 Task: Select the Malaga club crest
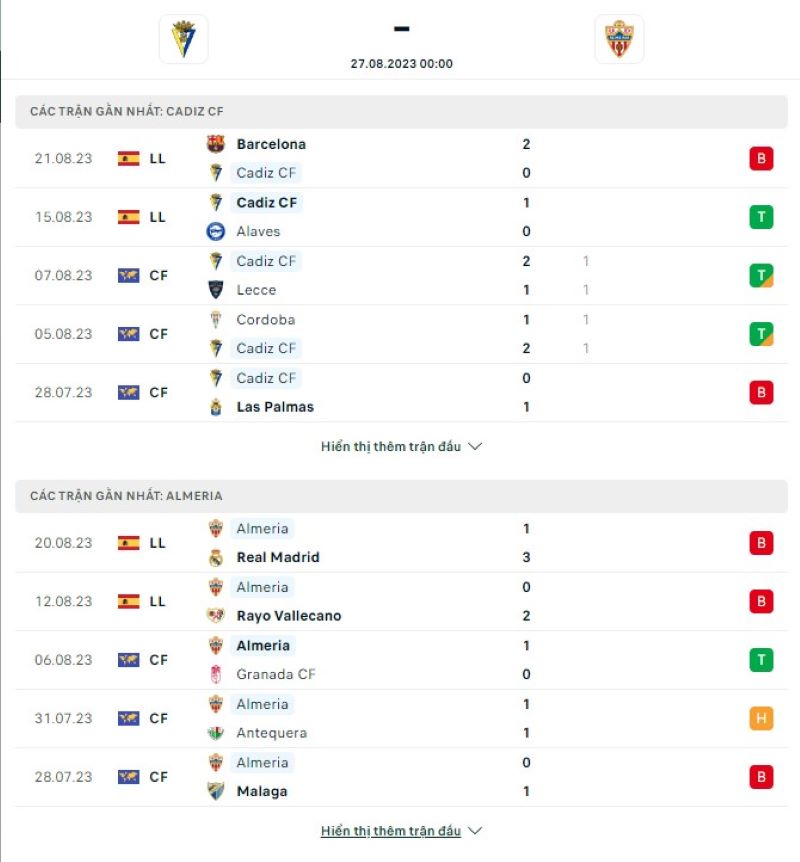[x=220, y=791]
